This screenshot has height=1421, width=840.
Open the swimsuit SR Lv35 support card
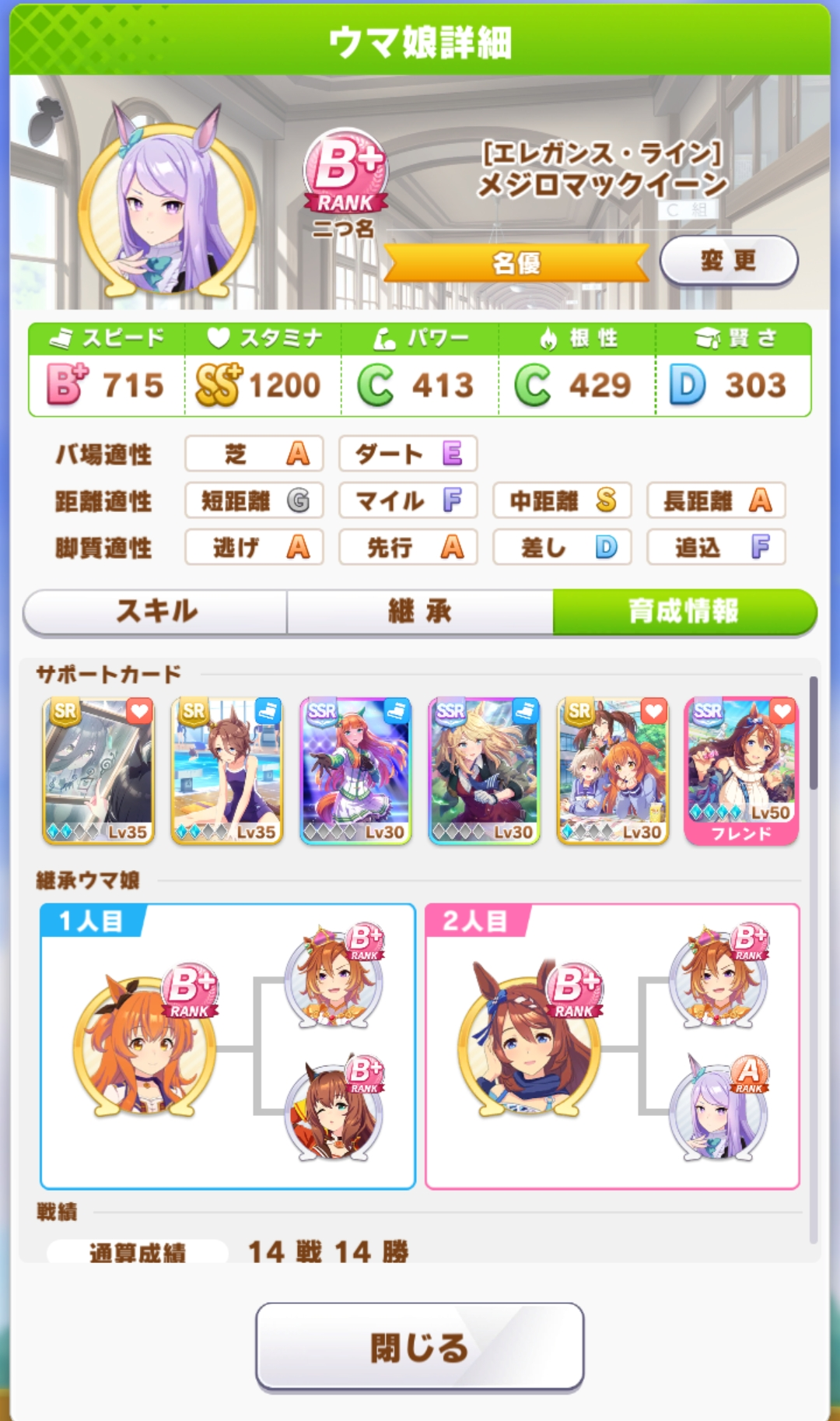coord(227,770)
